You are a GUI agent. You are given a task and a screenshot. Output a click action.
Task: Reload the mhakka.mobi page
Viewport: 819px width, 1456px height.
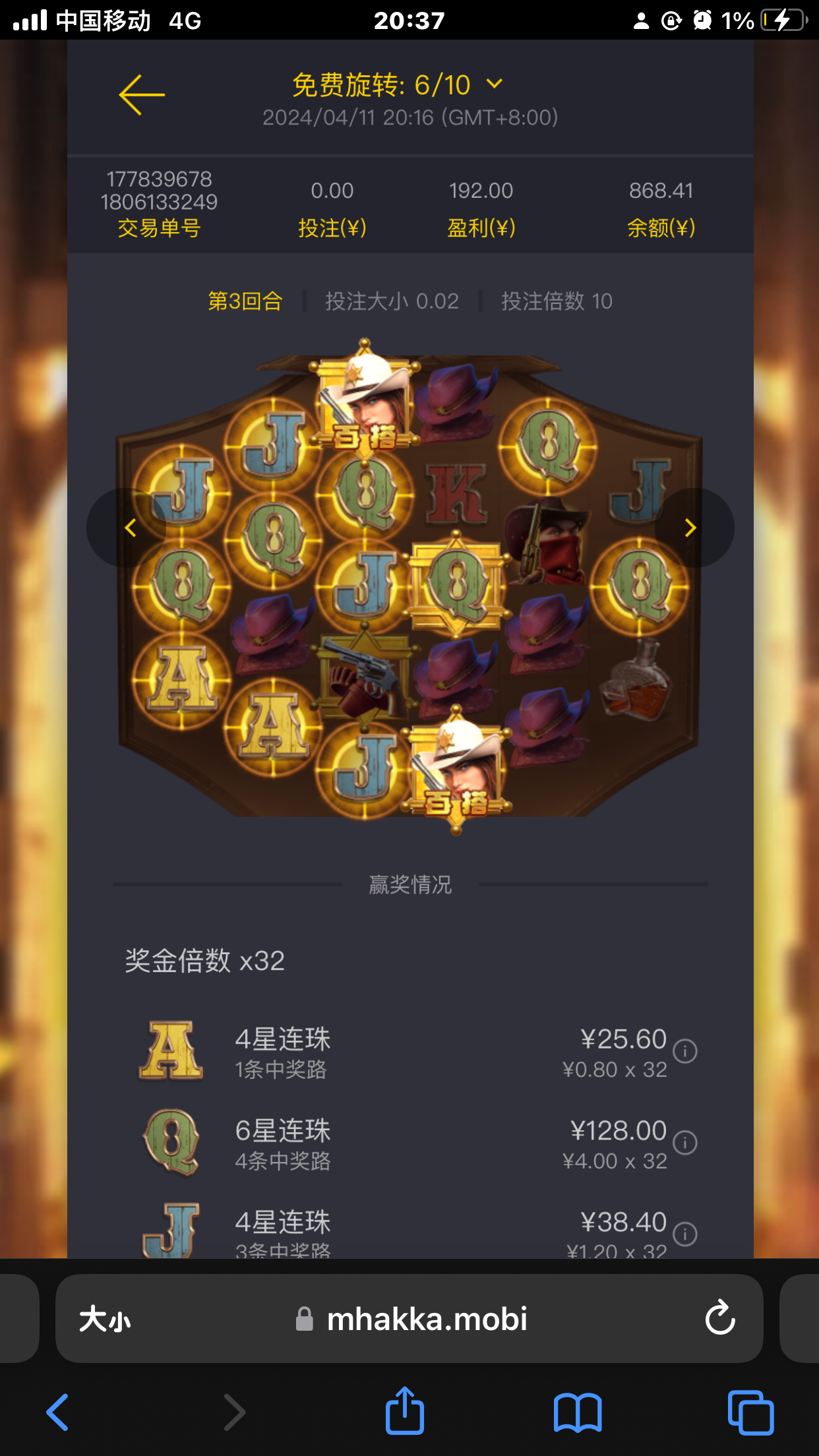[x=719, y=1319]
